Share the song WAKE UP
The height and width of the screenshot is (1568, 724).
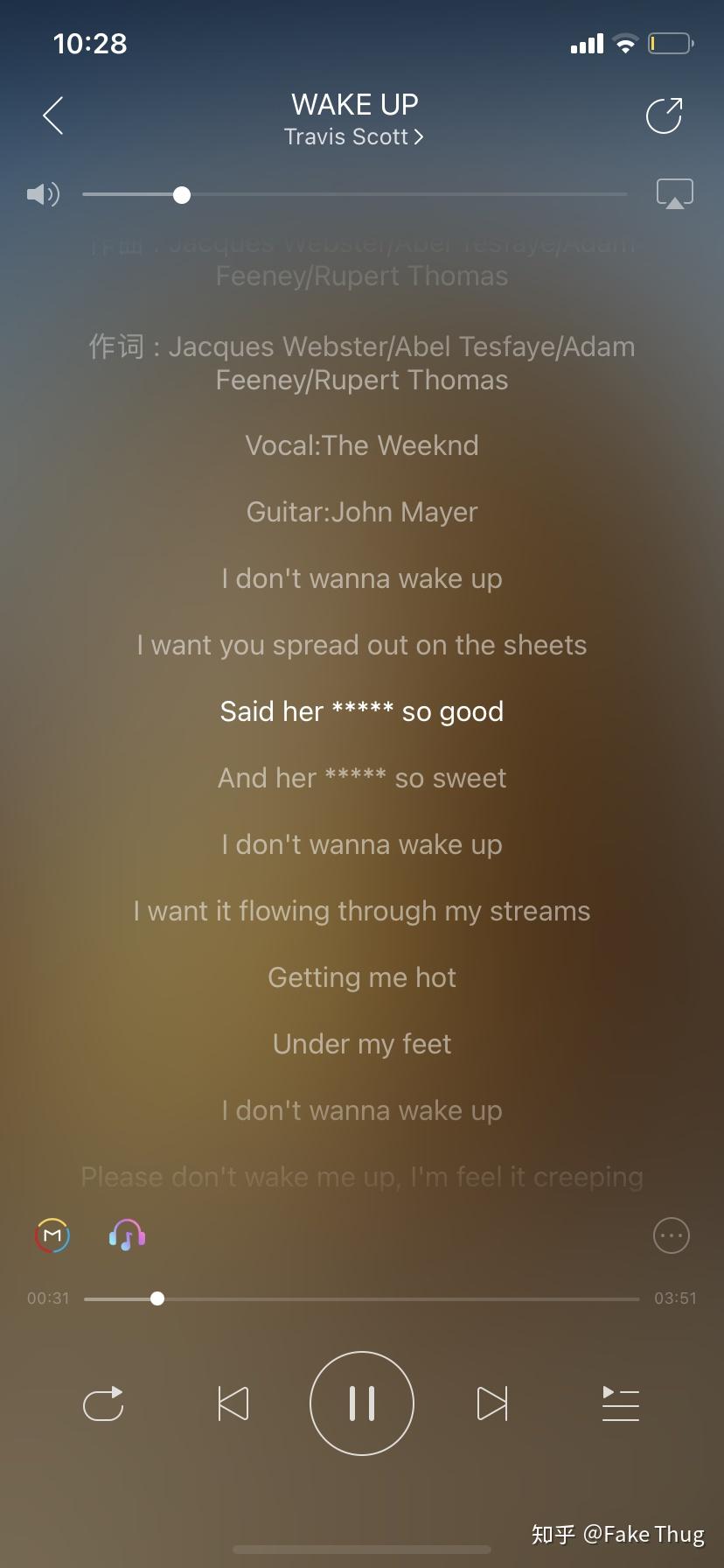(664, 115)
